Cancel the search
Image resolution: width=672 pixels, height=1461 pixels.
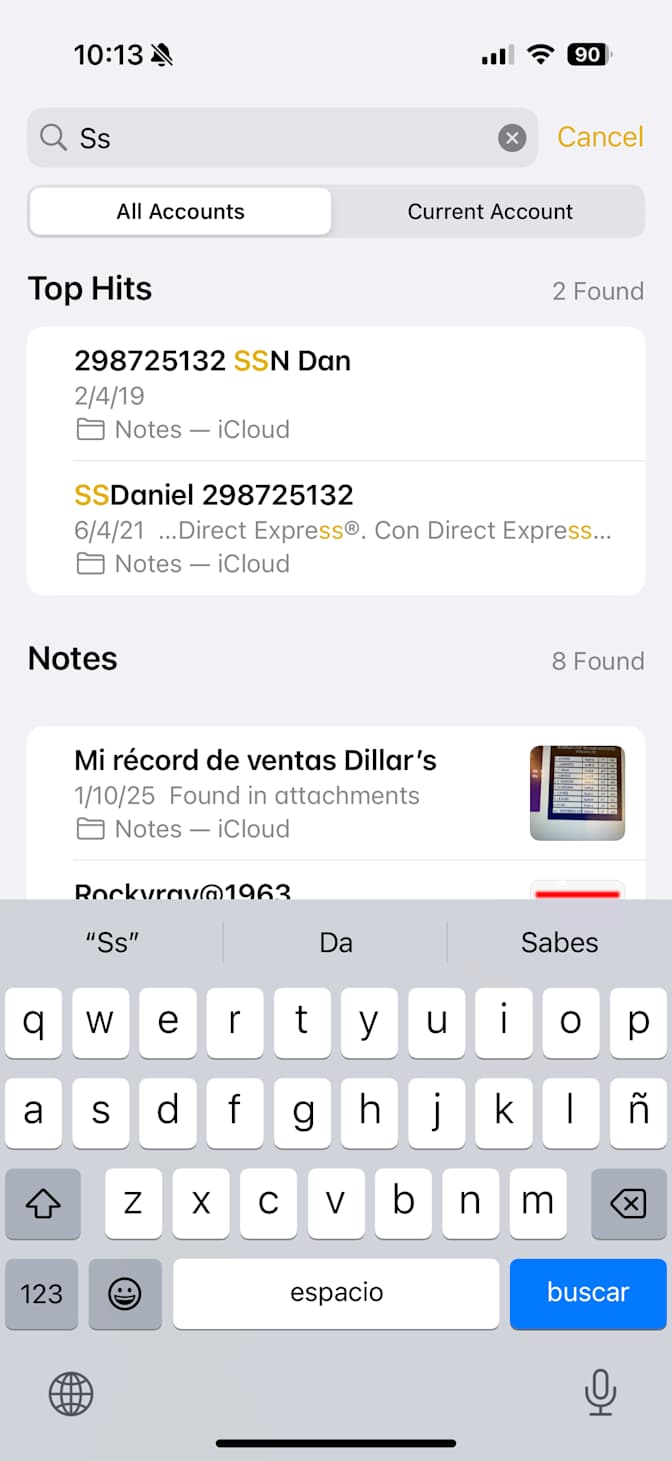(600, 137)
